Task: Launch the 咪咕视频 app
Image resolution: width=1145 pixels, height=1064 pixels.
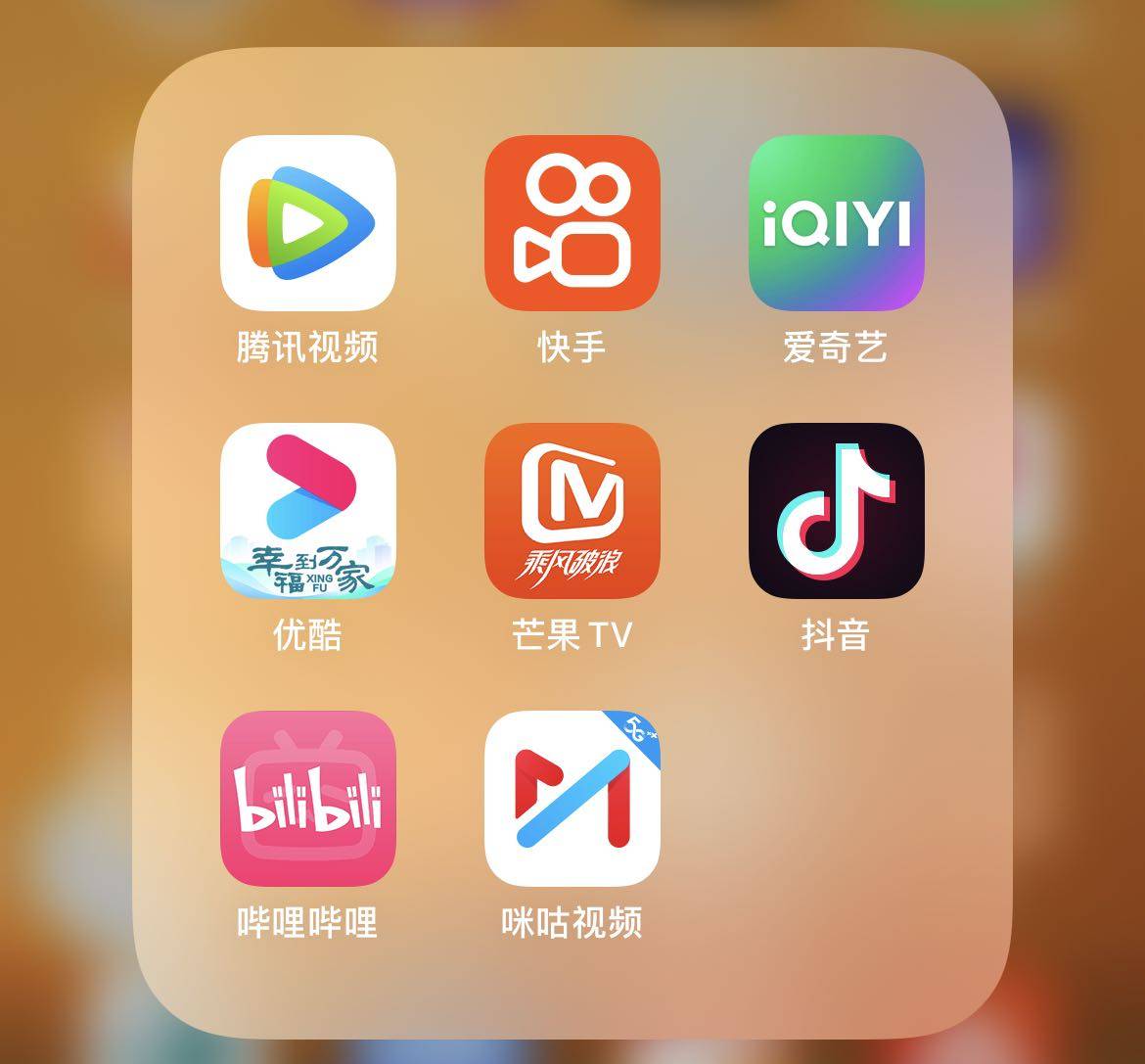Action: (572, 799)
